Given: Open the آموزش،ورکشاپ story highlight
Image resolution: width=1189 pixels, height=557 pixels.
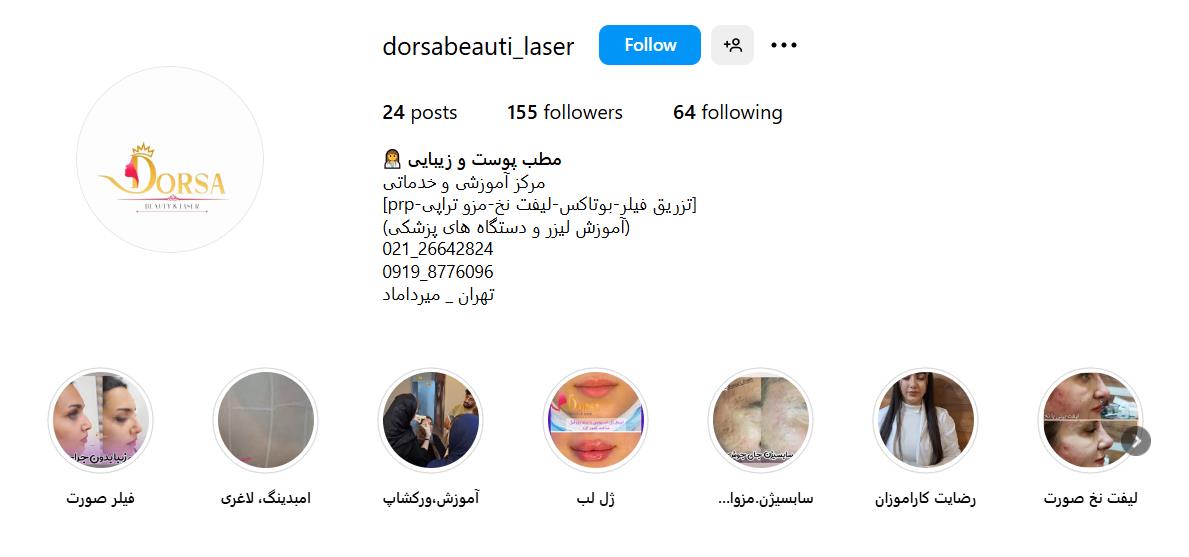Looking at the screenshot, I should tap(430, 420).
